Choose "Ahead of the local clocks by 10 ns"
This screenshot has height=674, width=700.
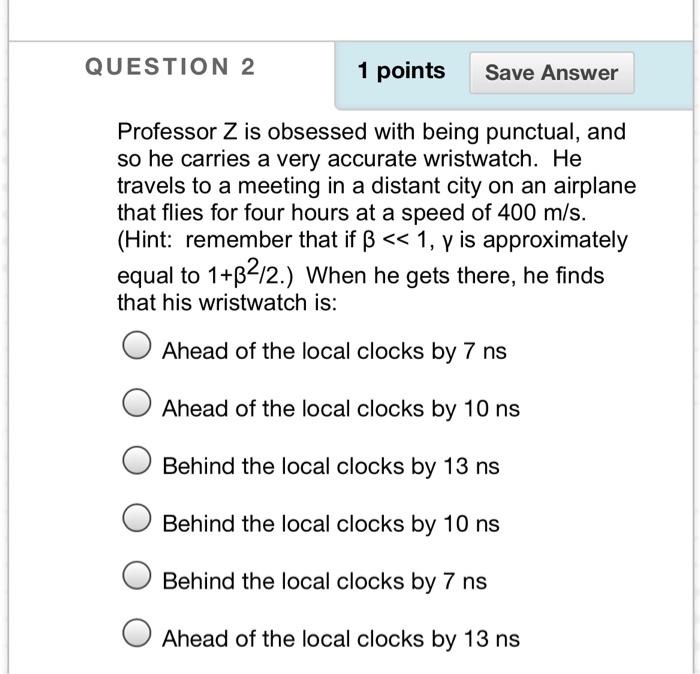(136, 403)
